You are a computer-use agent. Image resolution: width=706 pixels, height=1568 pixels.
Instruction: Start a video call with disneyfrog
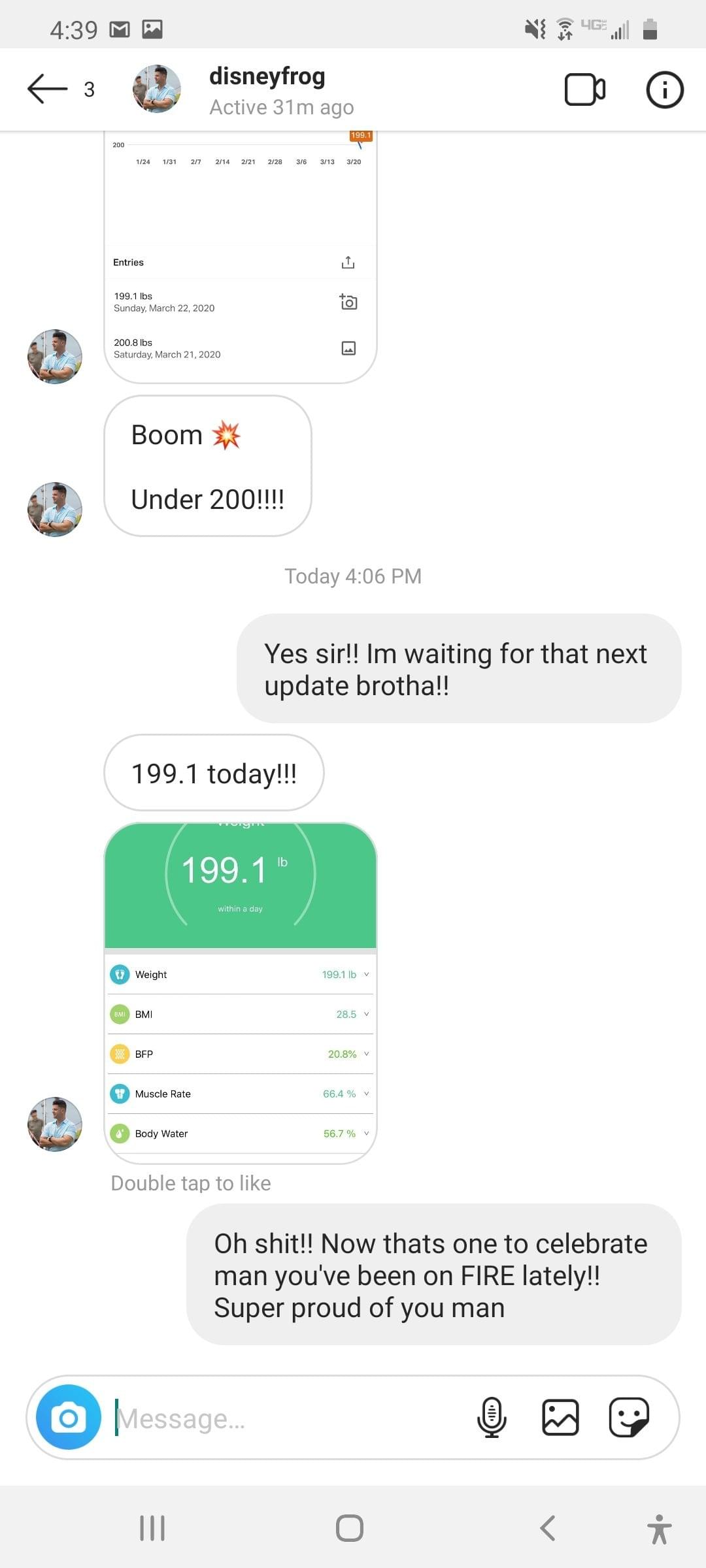coord(584,90)
